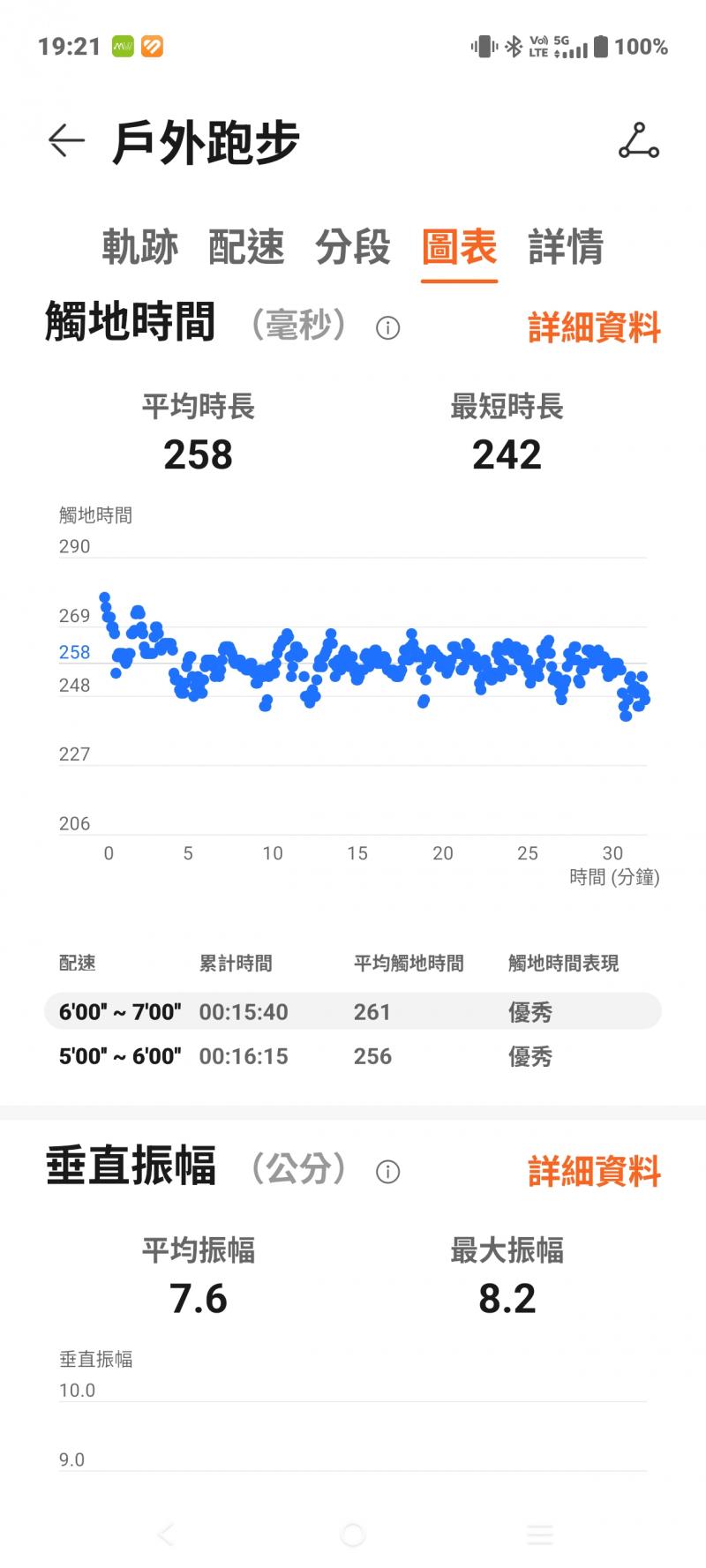Select the 5'00" ~ 6'00" pace row

pos(353,1056)
